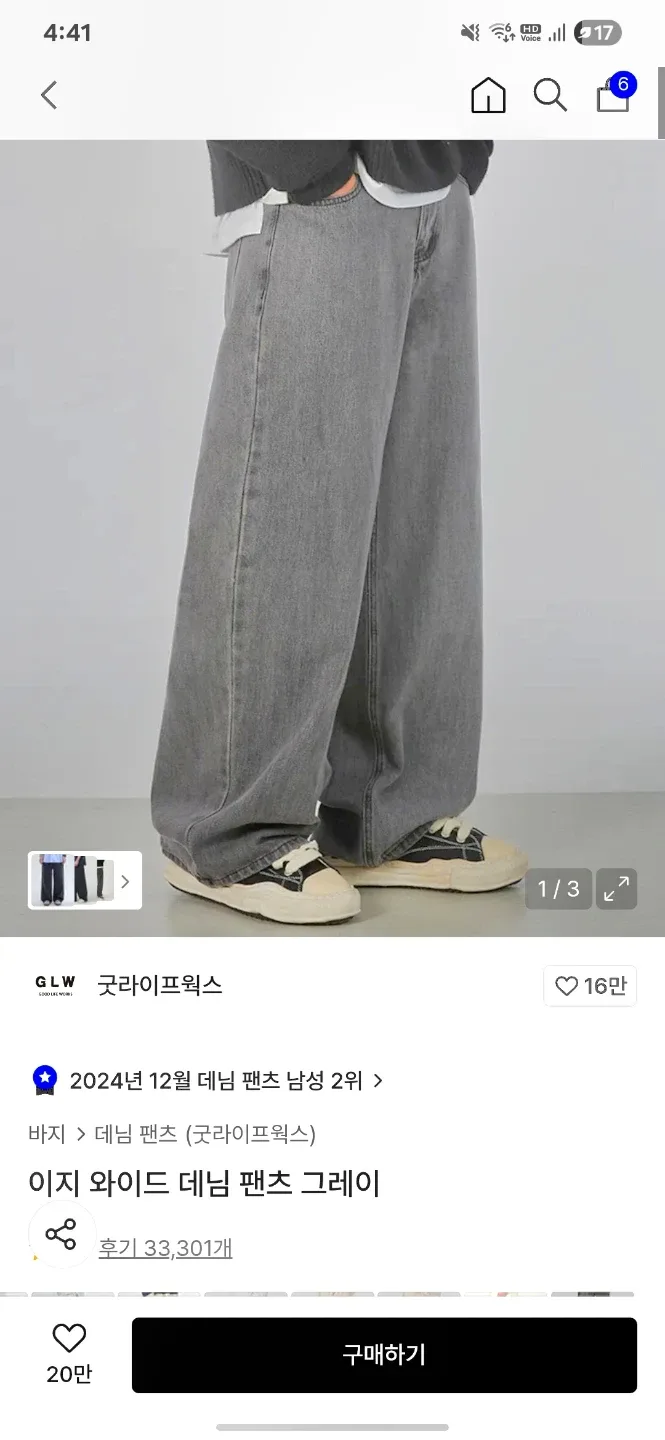Open the 굿라이프웍스 brand page
The image size is (665, 1440).
[x=159, y=985]
